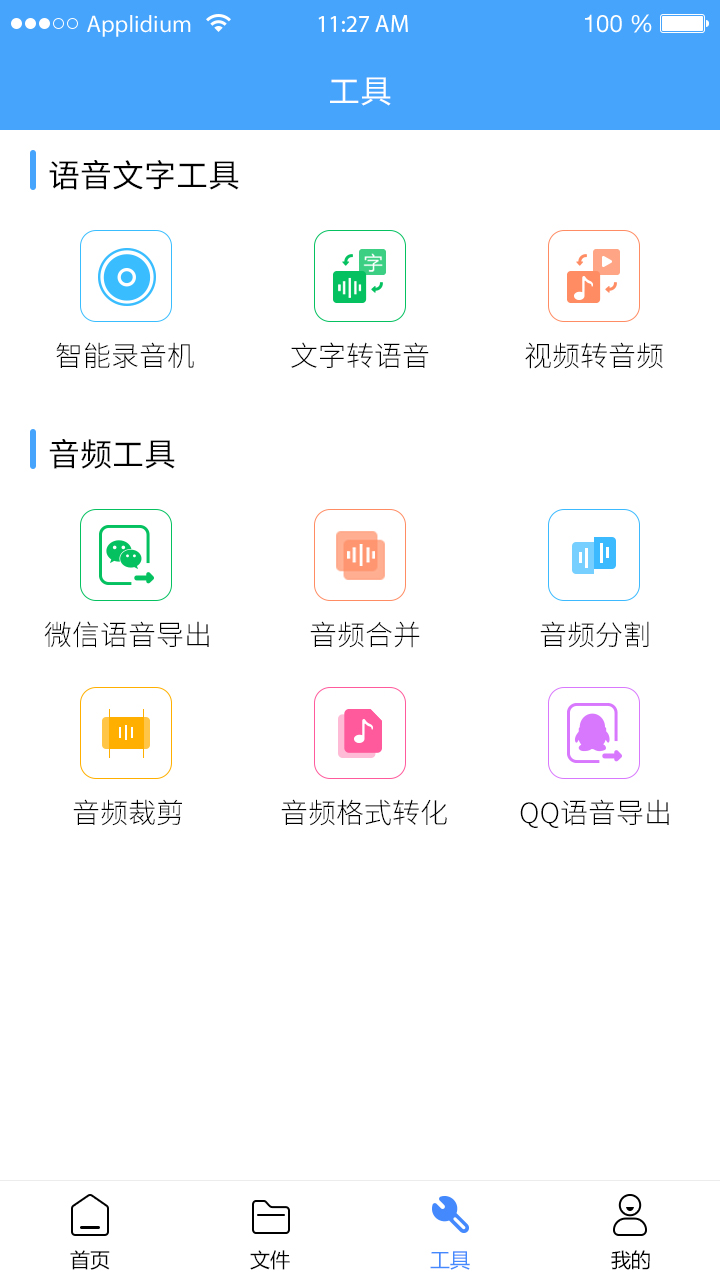Switch to the 首页 home tab
The height and width of the screenshot is (1280, 720).
[90, 1231]
